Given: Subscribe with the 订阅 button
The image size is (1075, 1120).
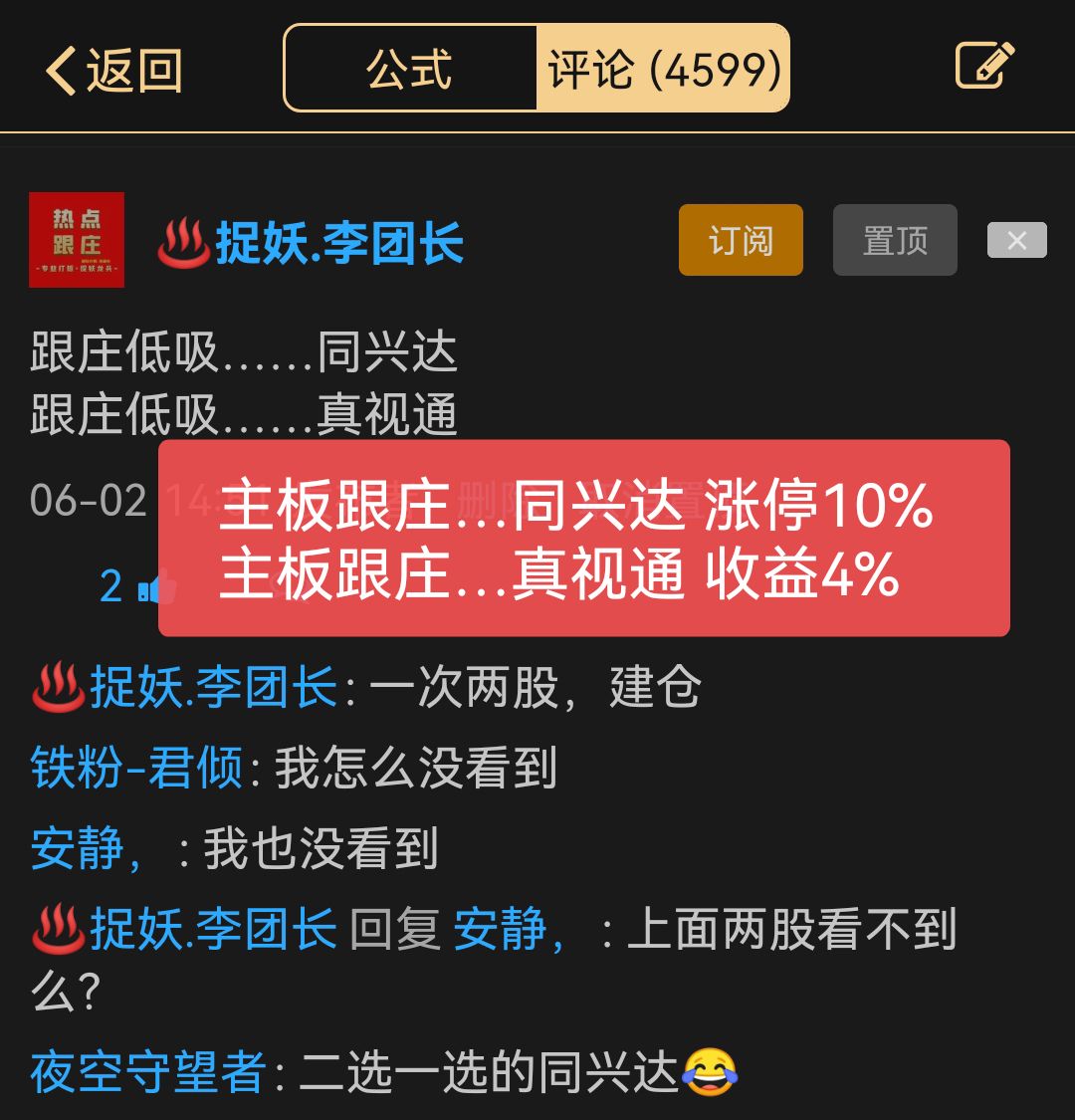Looking at the screenshot, I should point(741,240).
